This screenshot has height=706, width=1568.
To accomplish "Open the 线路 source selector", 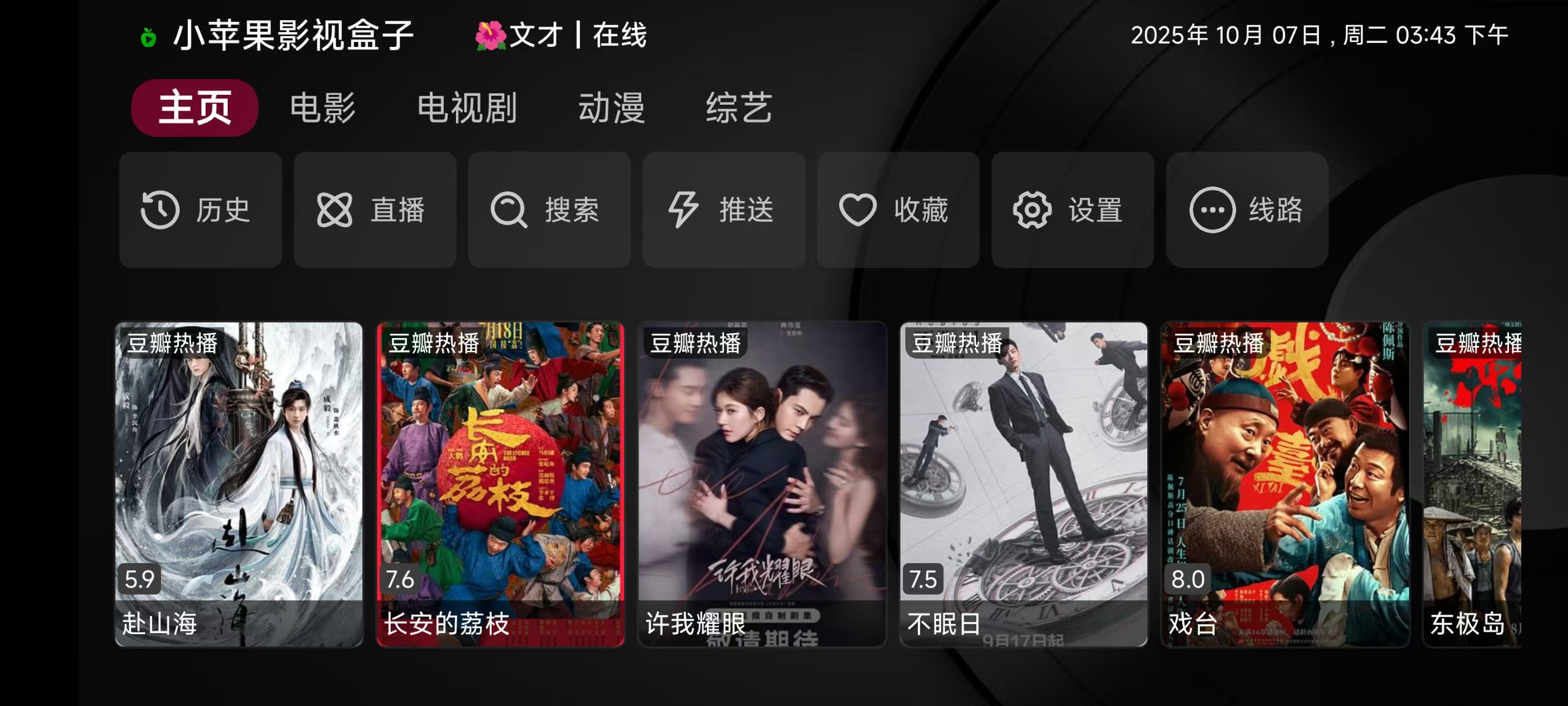I will pyautogui.click(x=1247, y=210).
